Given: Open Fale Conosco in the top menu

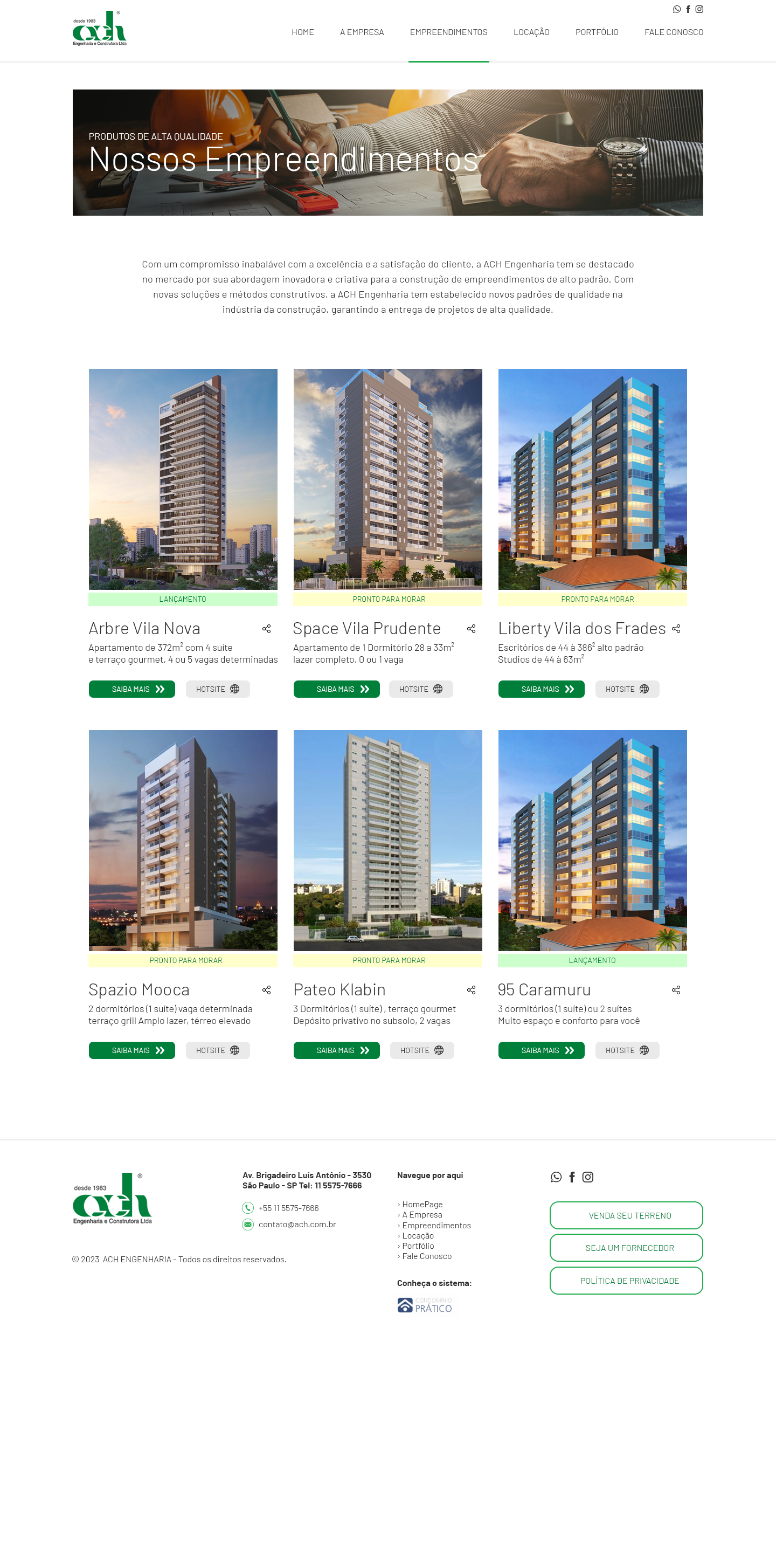Looking at the screenshot, I should coord(673,32).
